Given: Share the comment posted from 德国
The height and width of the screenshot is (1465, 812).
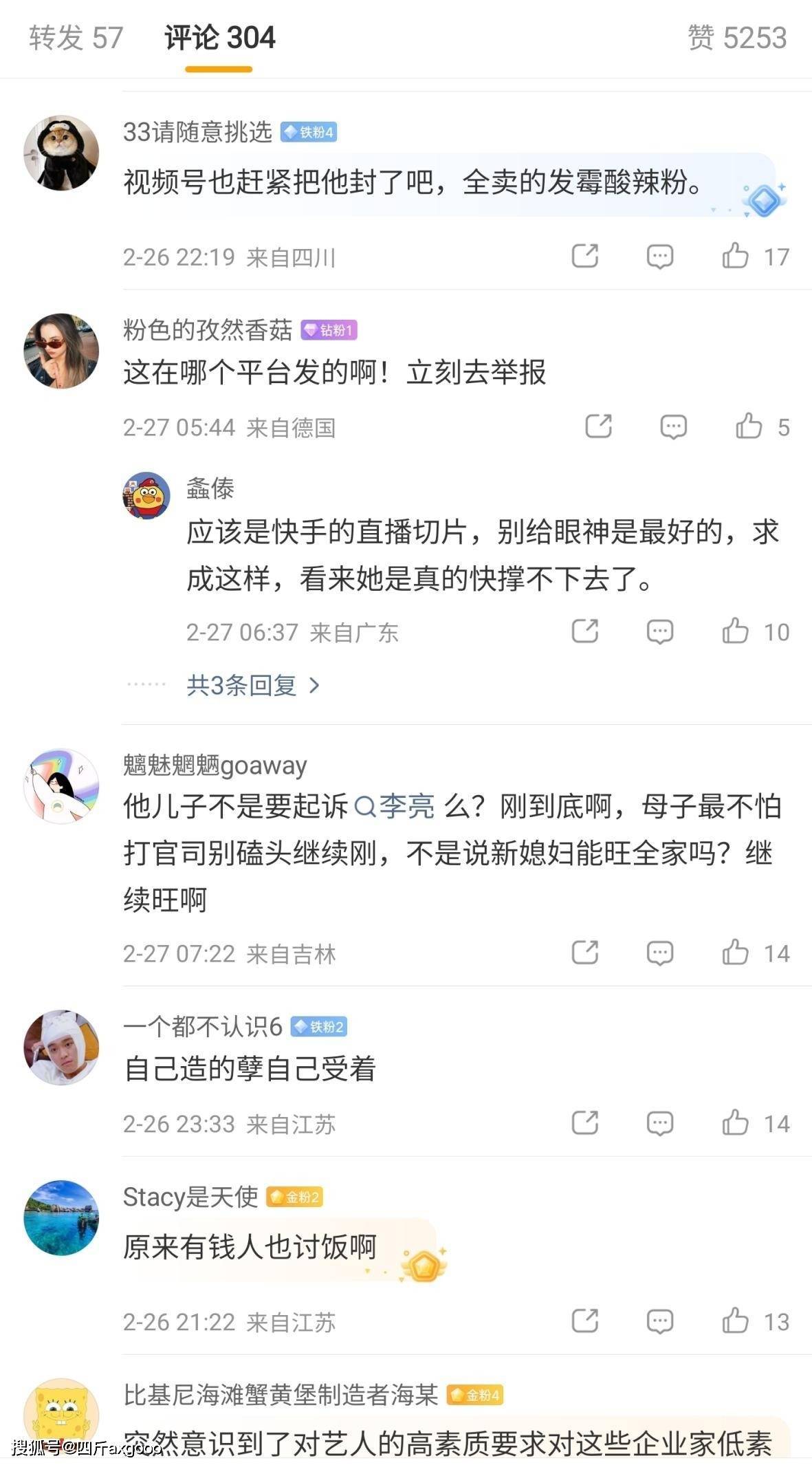Looking at the screenshot, I should 598,426.
